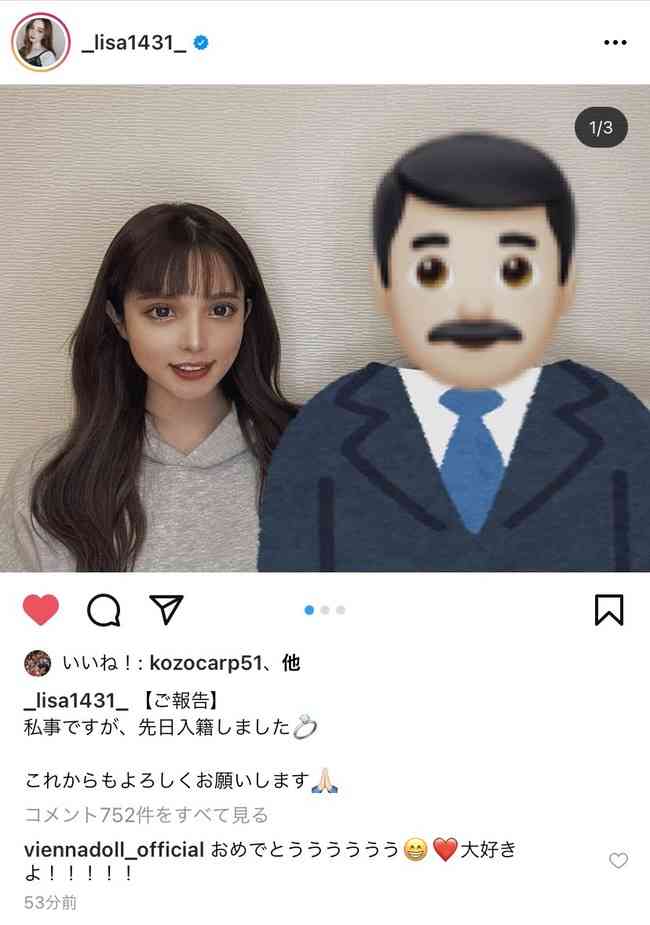Like viennadoll_official's comment

(x=618, y=860)
